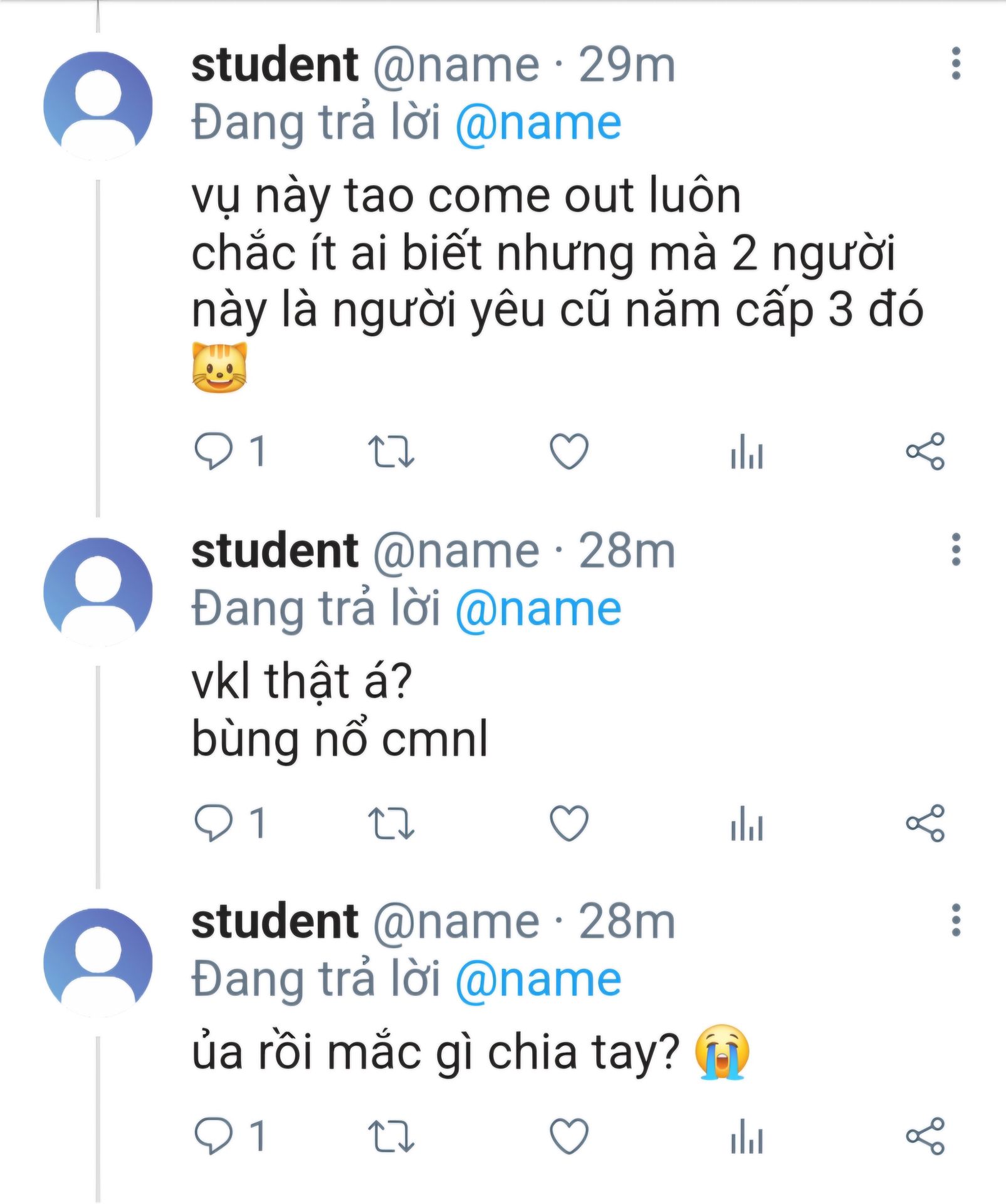Like the 'mắc gì chia tay?' tweet

pos(568,1136)
